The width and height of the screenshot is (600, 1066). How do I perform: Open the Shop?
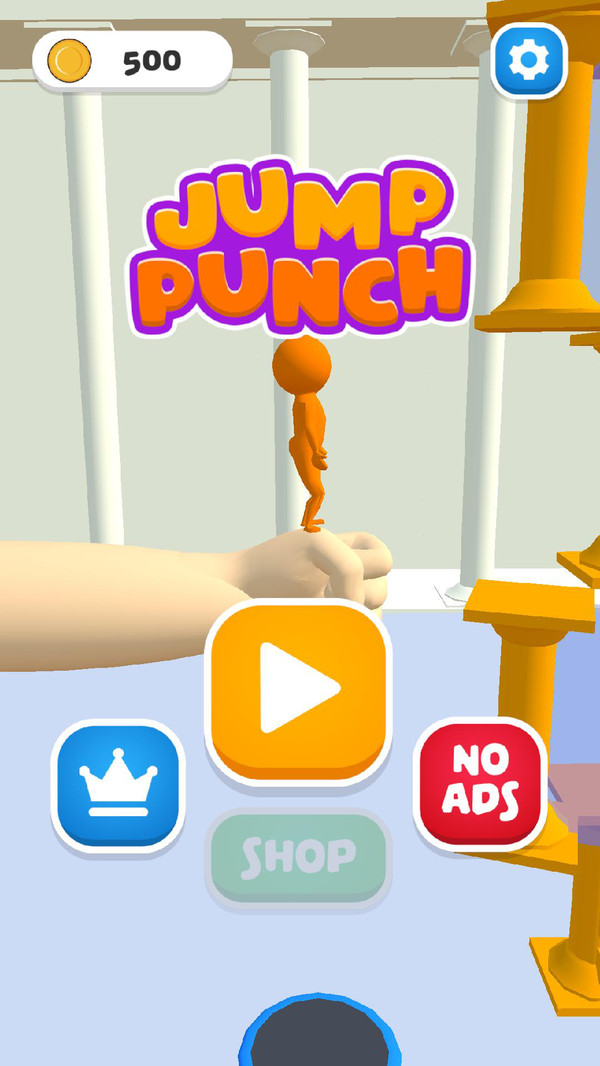click(298, 857)
